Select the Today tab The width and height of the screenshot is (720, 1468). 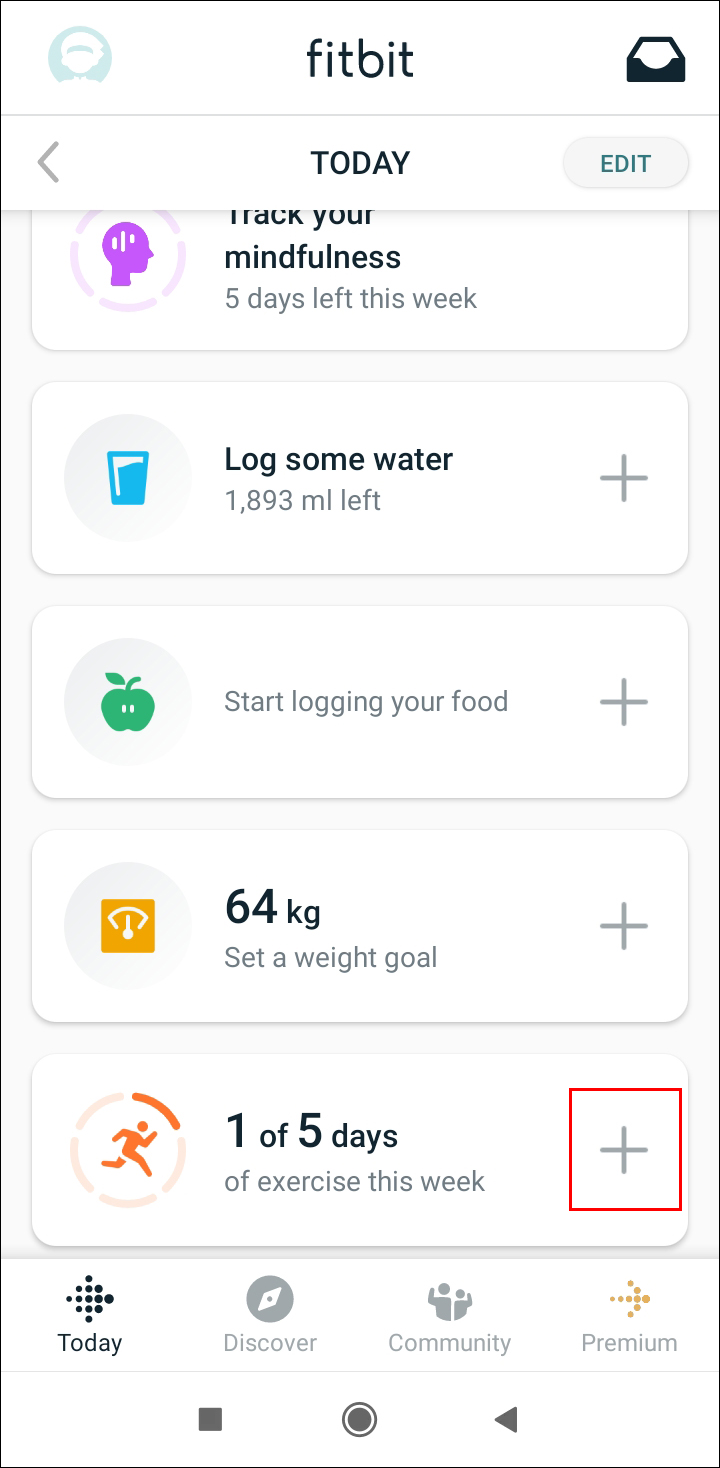pyautogui.click(x=89, y=1315)
